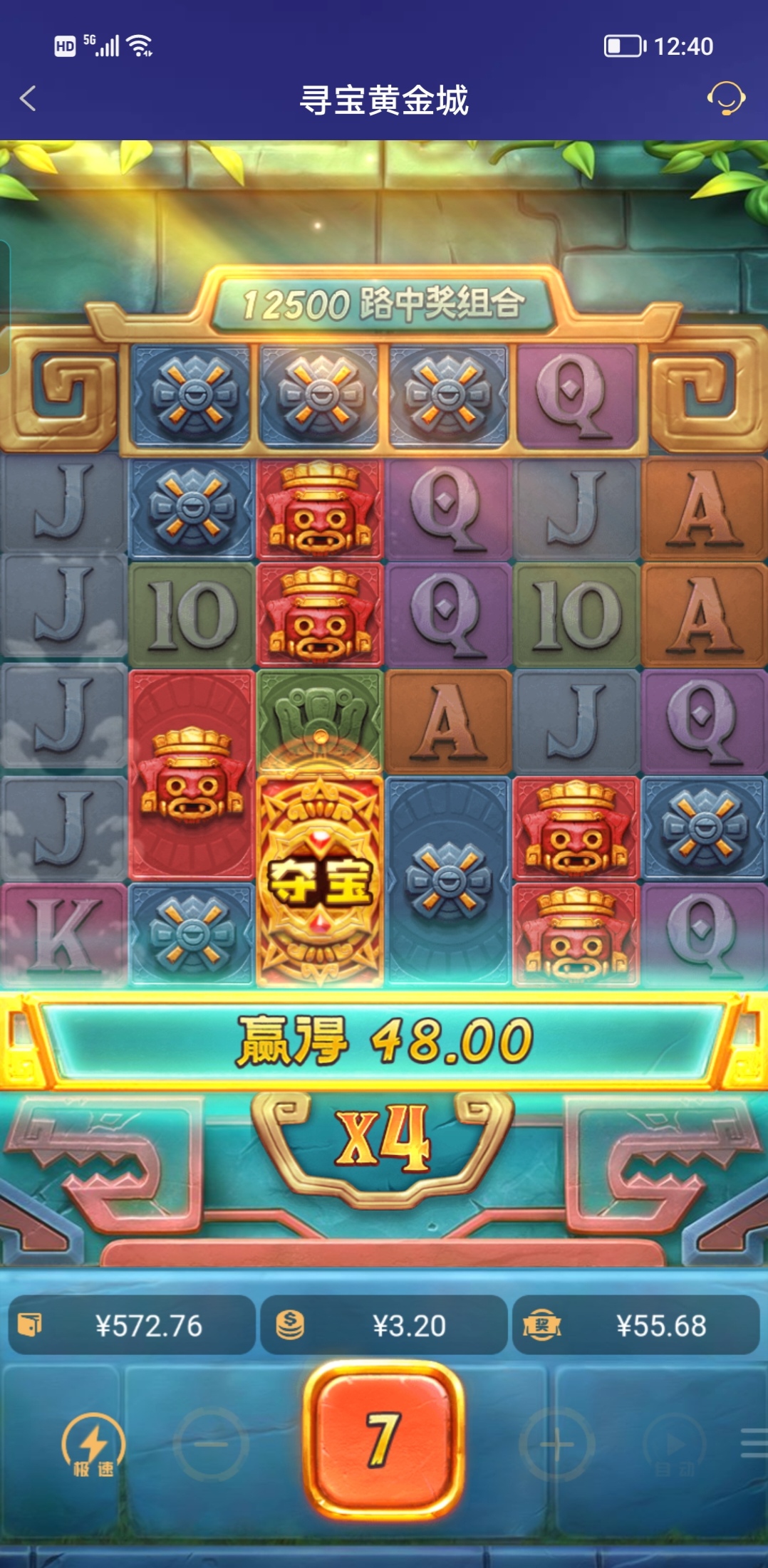Go back using the header arrow
768x1568 pixels.
(x=28, y=99)
